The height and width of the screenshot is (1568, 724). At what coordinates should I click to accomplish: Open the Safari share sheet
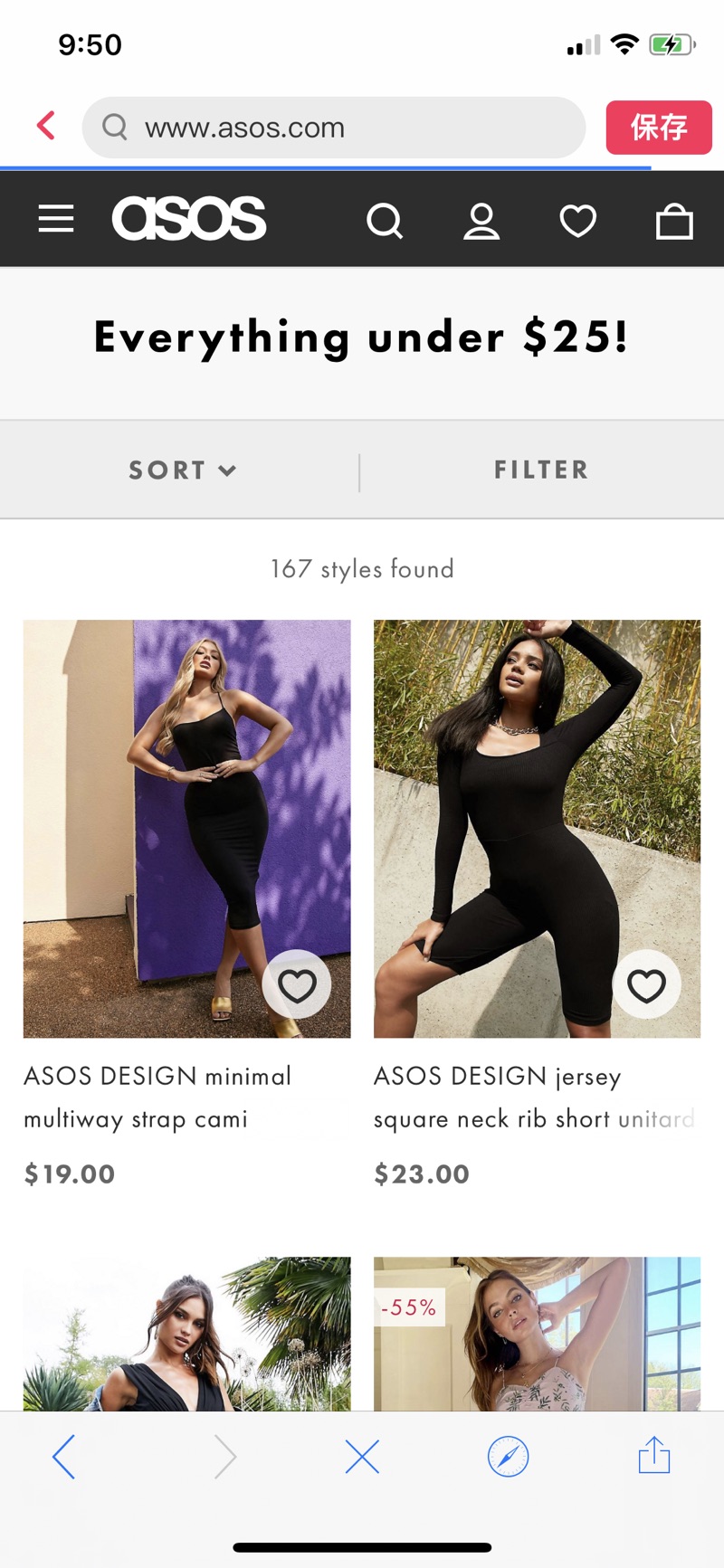653,1457
